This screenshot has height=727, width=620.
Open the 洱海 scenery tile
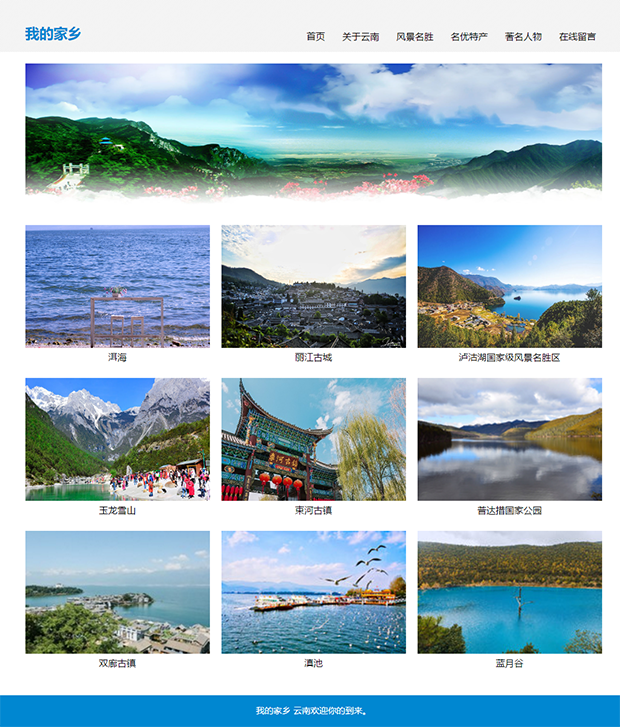click(117, 287)
